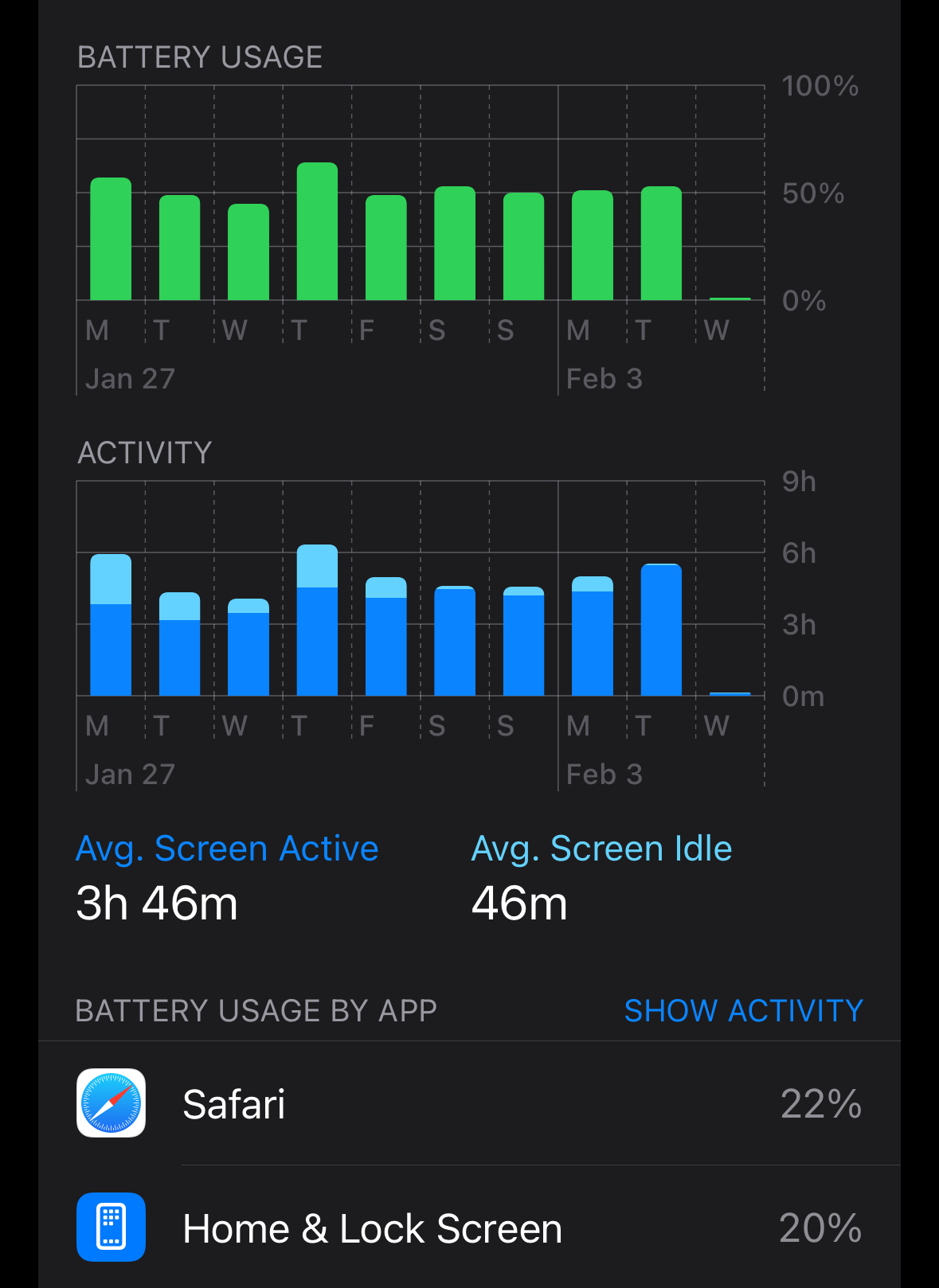The height and width of the screenshot is (1288, 939).
Task: Select Thursday's bar in the Activity chart
Action: point(317,621)
